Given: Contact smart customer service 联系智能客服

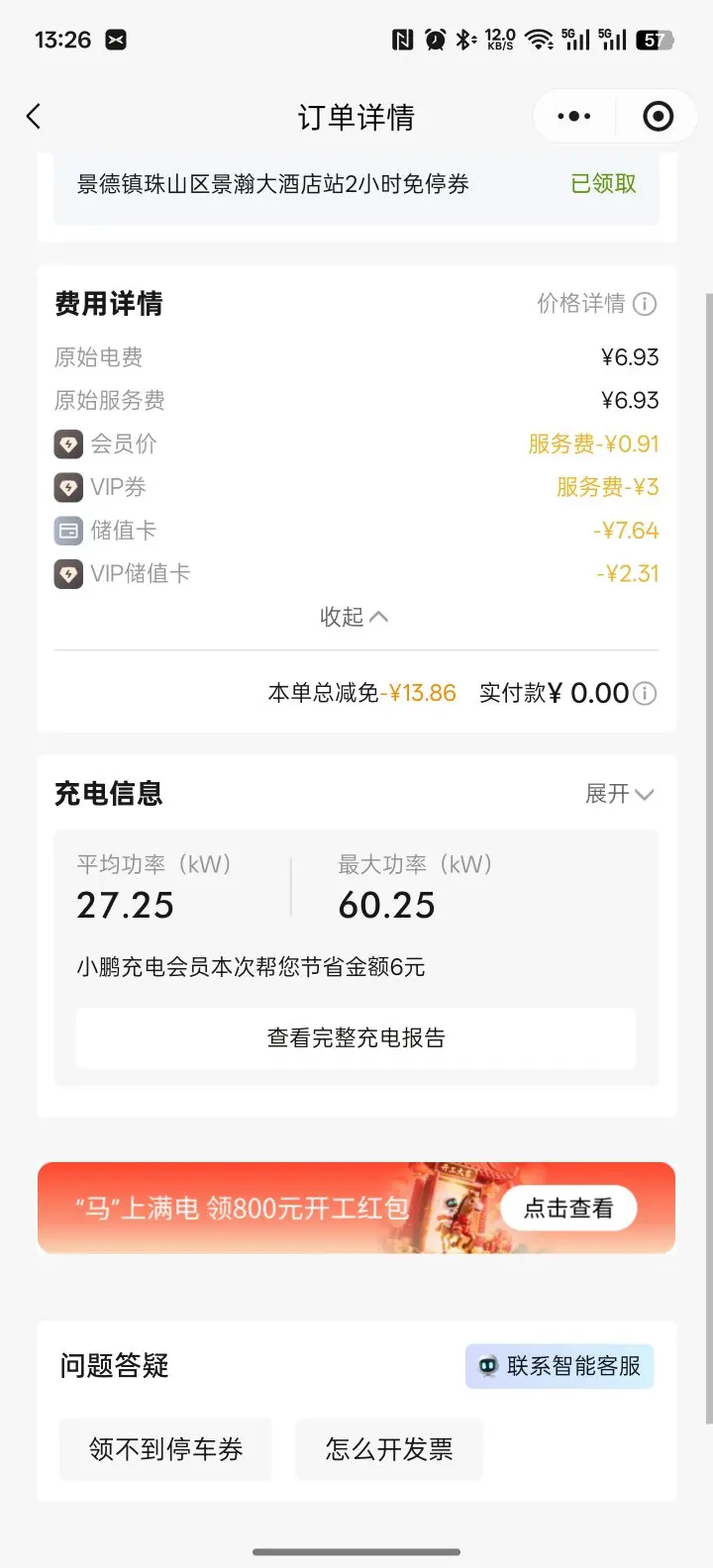Looking at the screenshot, I should click(560, 1366).
